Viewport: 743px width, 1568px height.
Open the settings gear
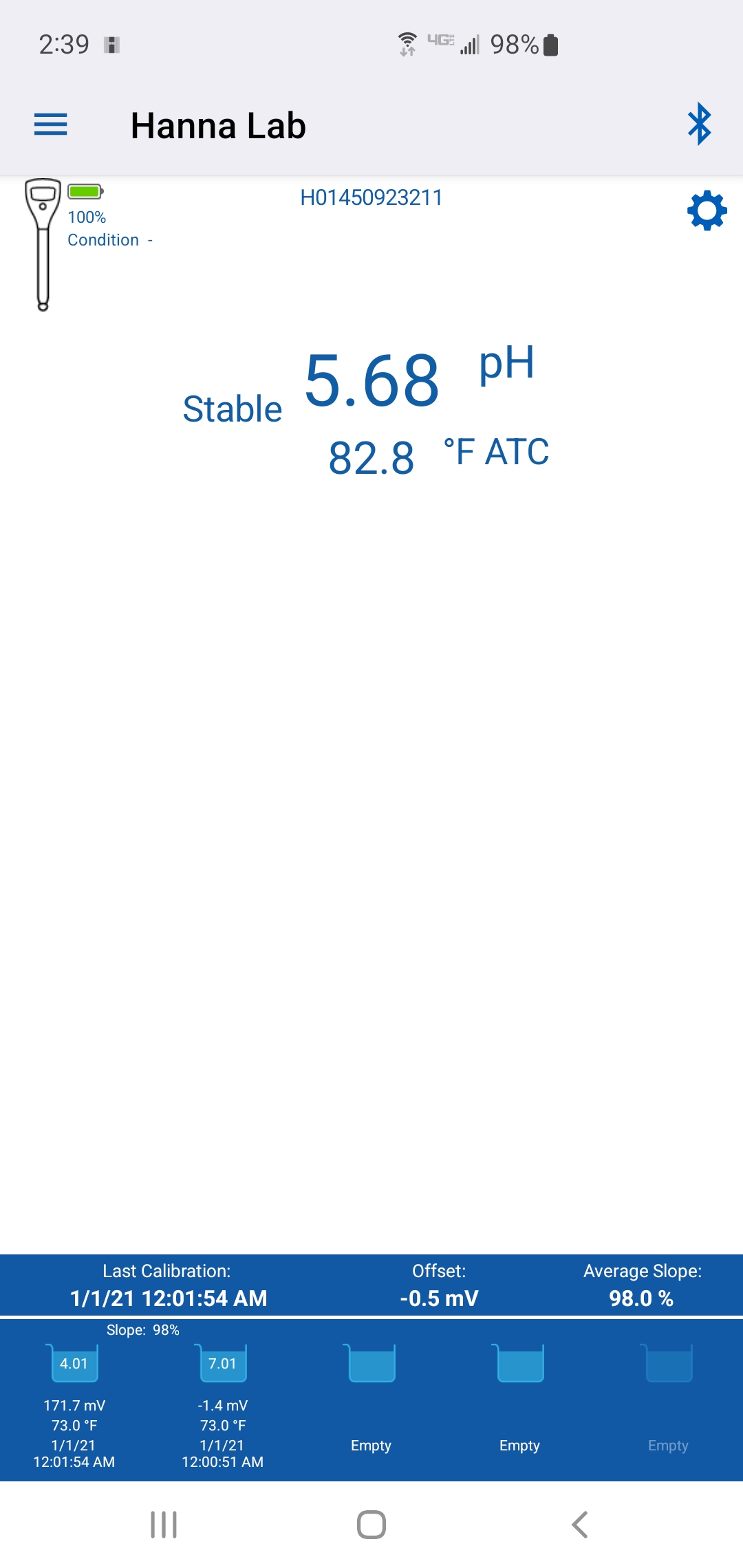click(x=707, y=211)
